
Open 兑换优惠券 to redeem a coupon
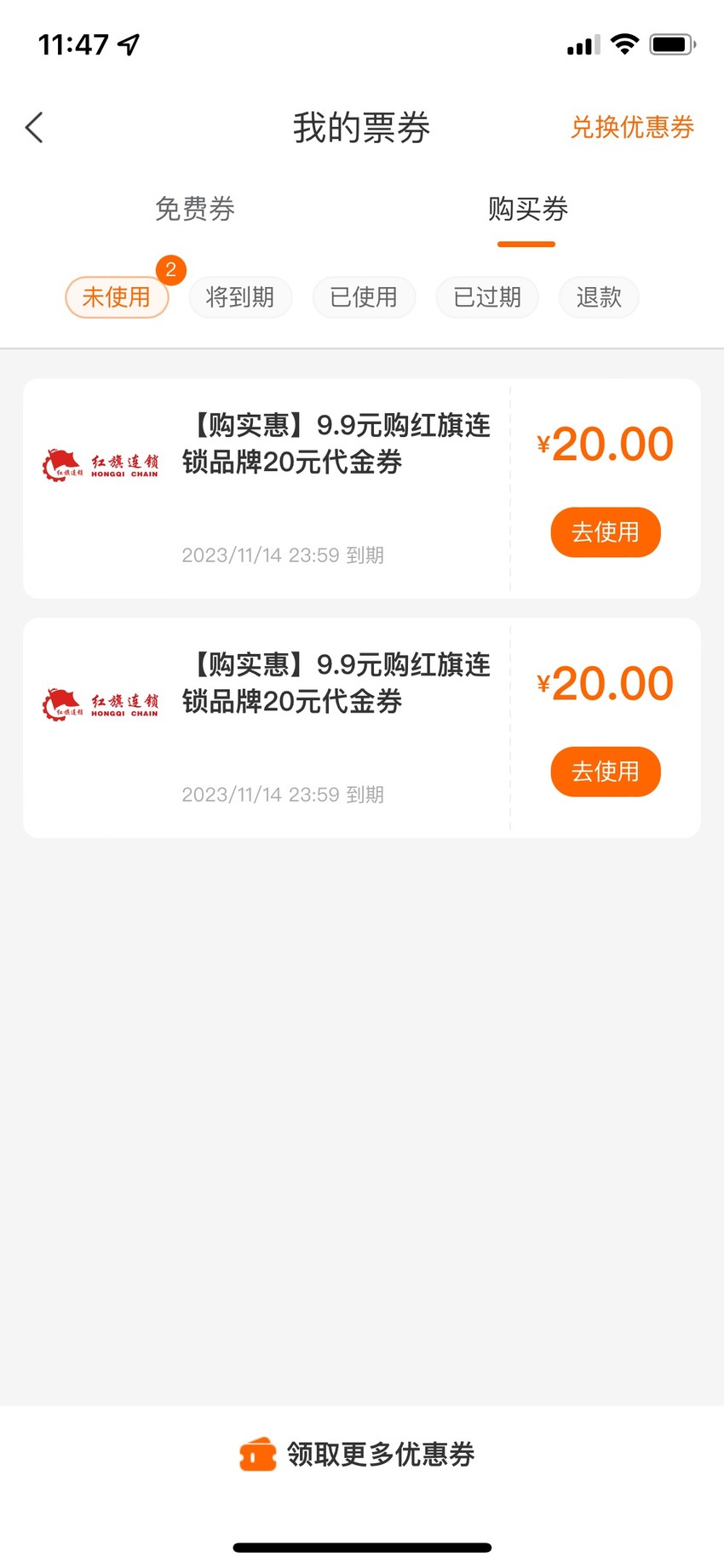pos(632,128)
